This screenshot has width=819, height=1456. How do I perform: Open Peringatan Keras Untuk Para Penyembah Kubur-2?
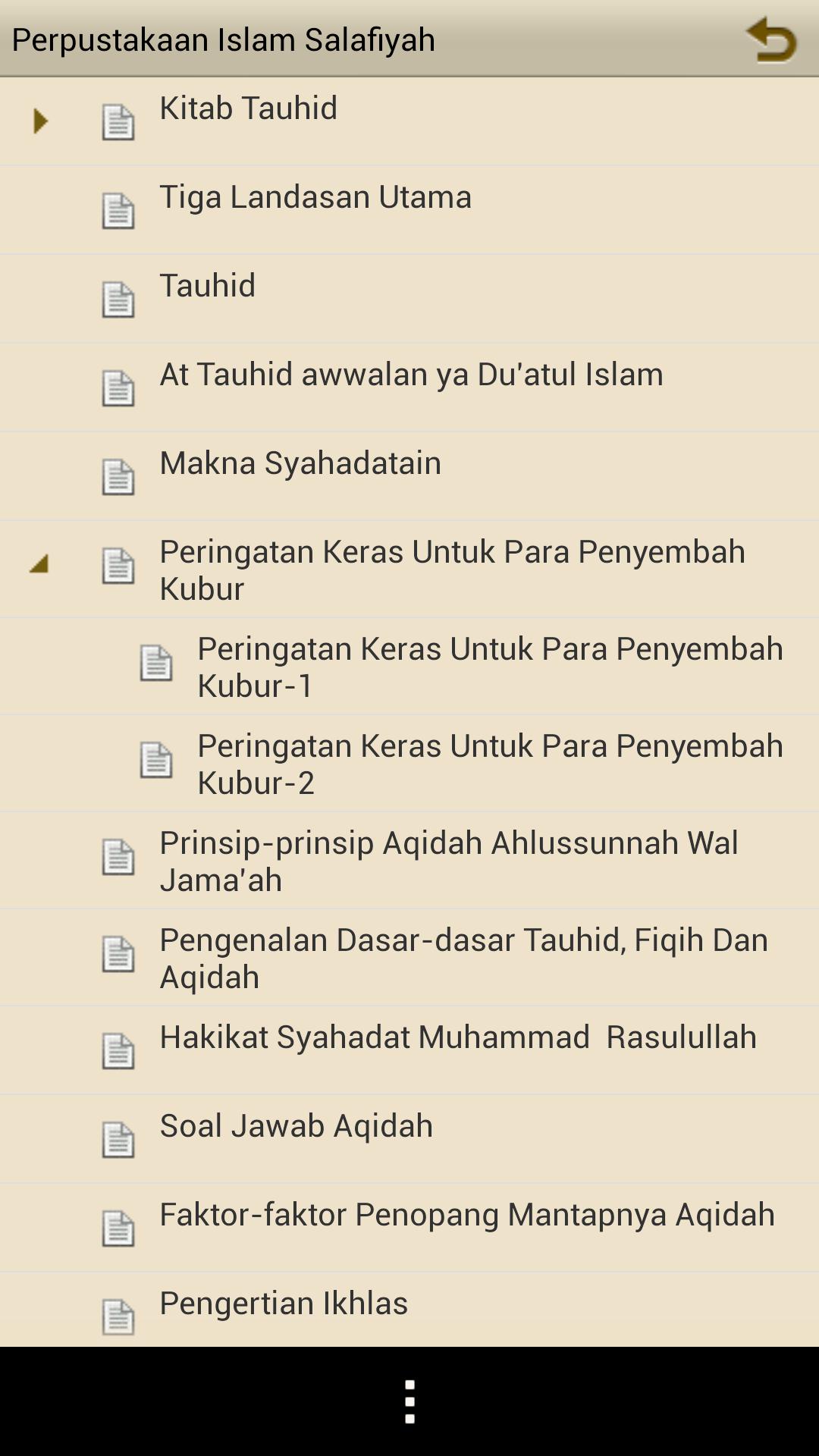[409, 764]
